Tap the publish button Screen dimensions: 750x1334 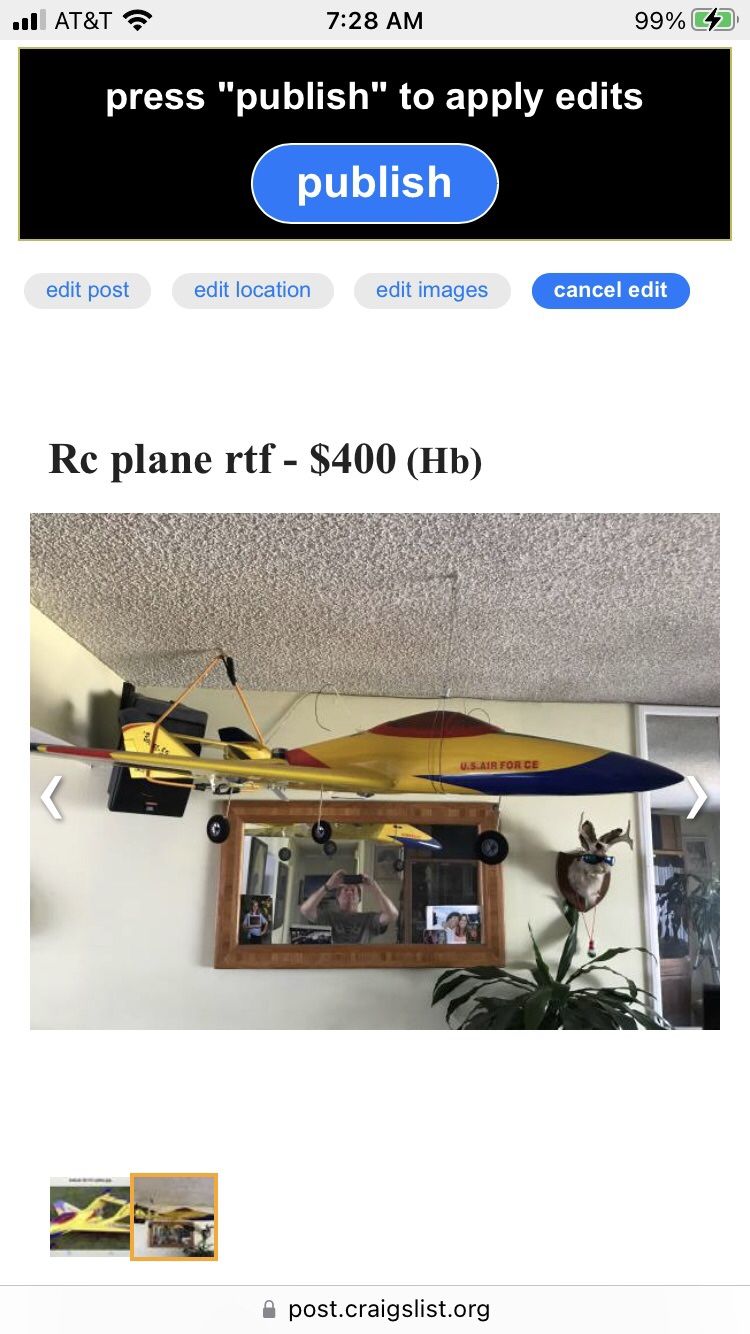tap(374, 183)
